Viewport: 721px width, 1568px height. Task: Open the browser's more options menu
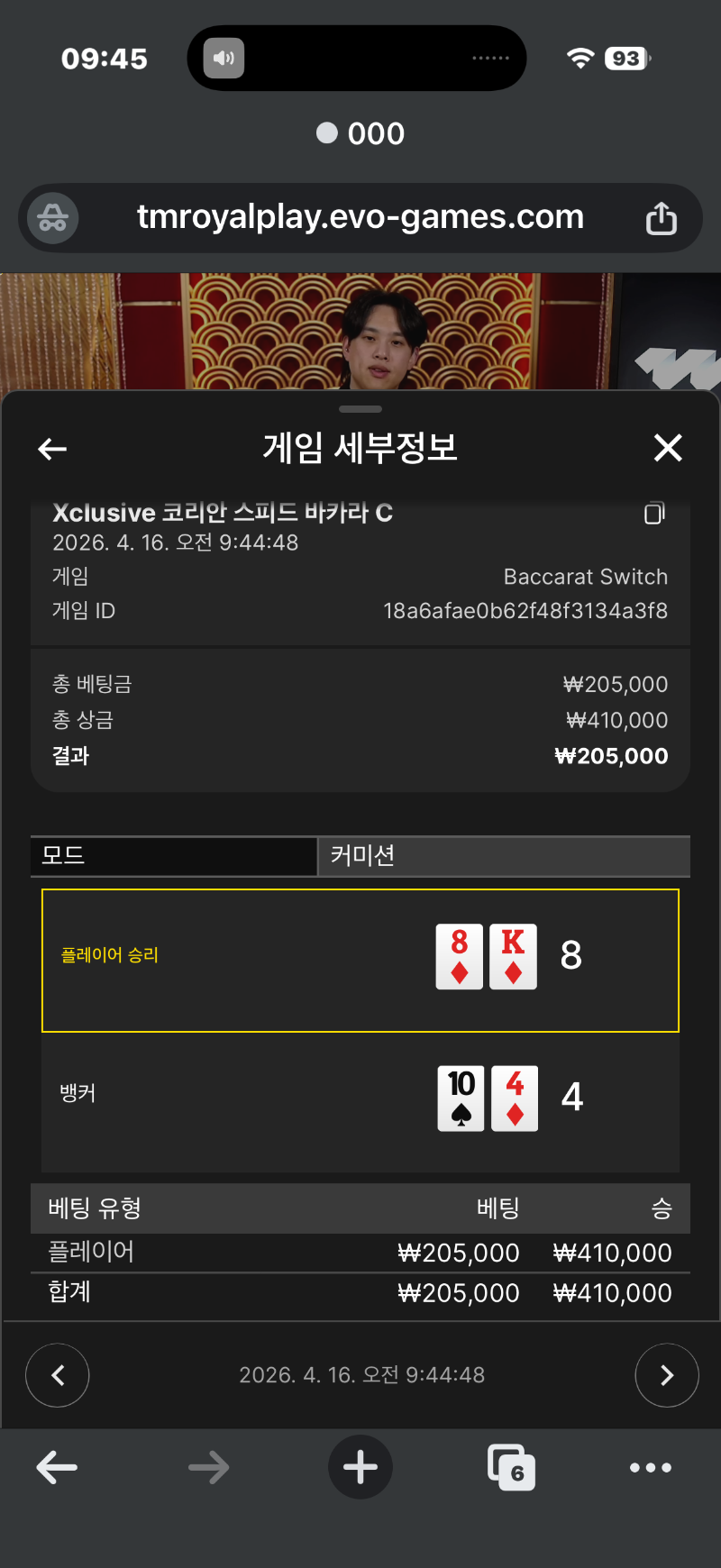tap(650, 1468)
